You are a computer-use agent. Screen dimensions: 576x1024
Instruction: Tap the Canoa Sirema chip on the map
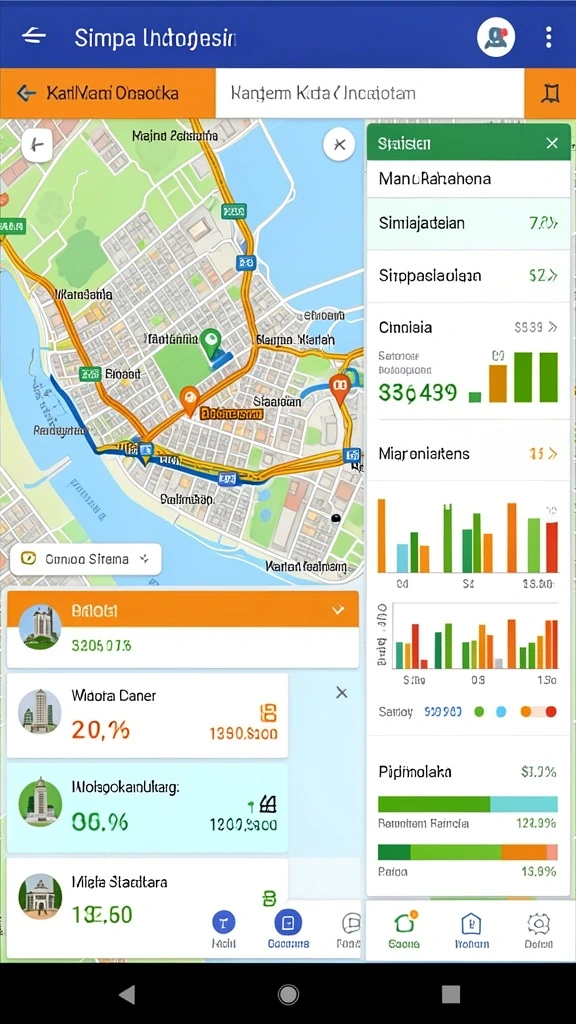click(86, 559)
